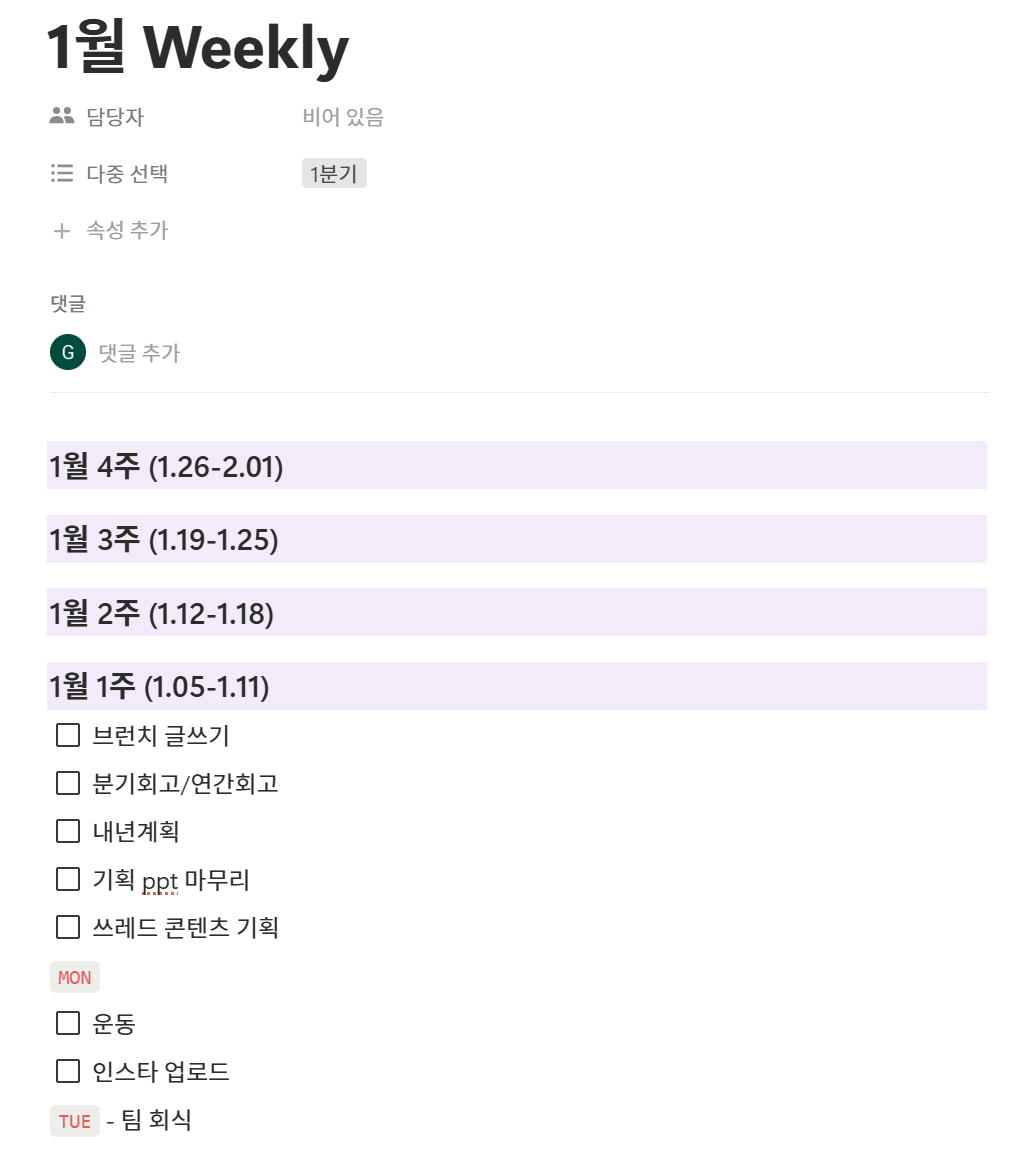
Task: Check the 운동 checkbox
Action: click(x=67, y=1023)
